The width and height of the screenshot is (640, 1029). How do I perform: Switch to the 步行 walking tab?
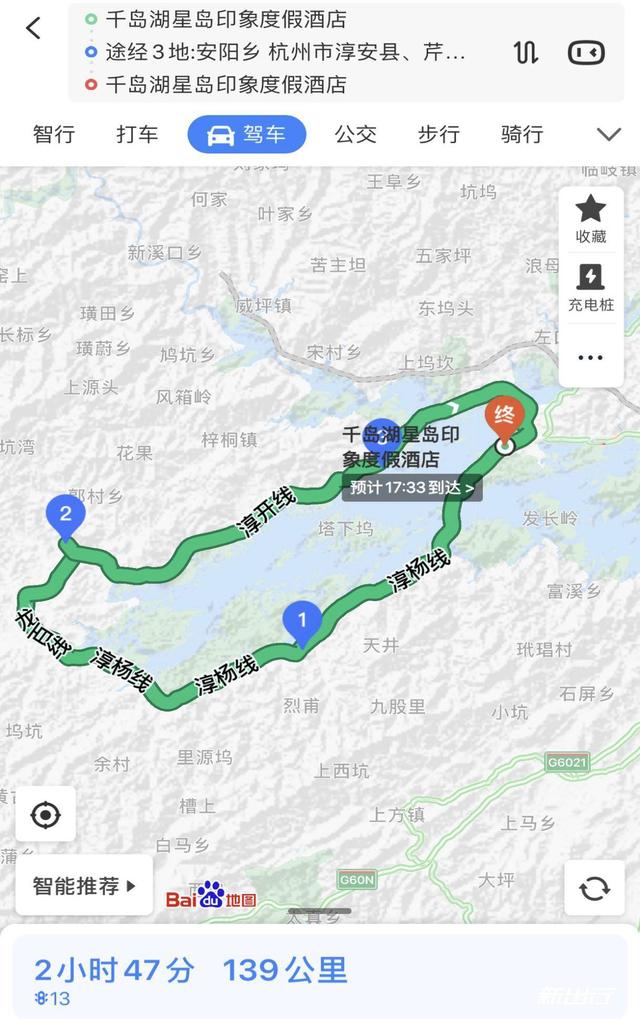pyautogui.click(x=438, y=134)
